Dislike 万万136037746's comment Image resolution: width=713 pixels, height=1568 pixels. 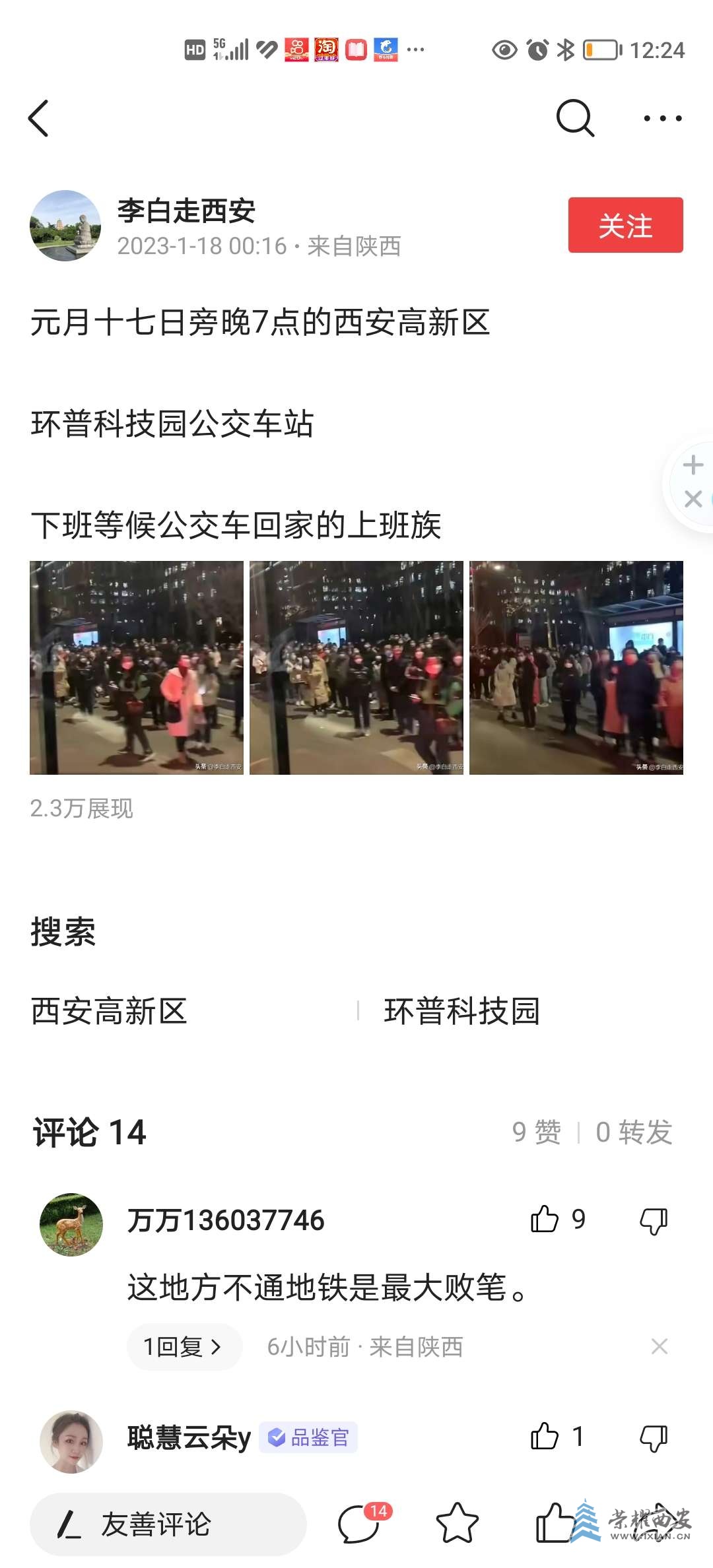point(654,1221)
